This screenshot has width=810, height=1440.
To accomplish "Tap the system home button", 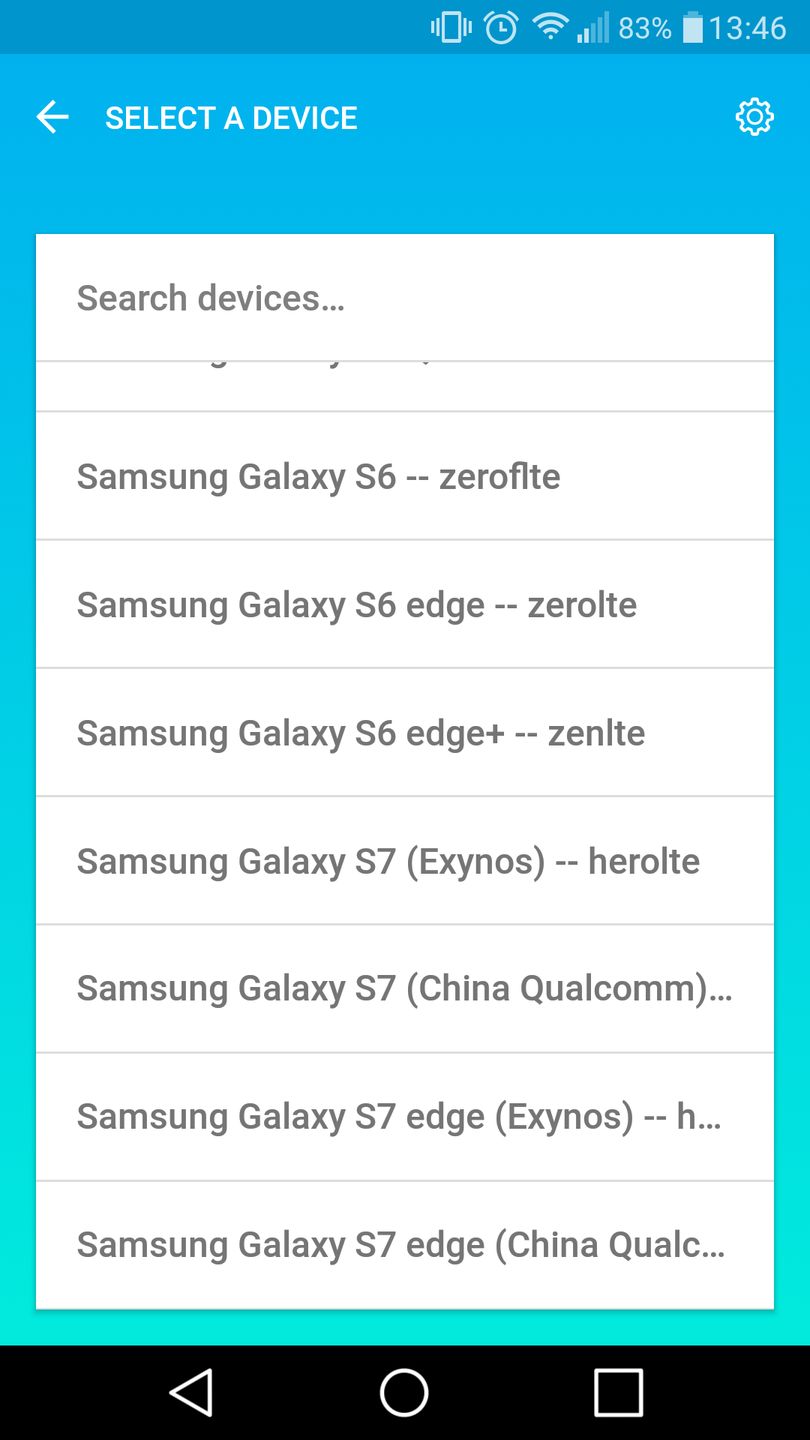I will pyautogui.click(x=404, y=1392).
